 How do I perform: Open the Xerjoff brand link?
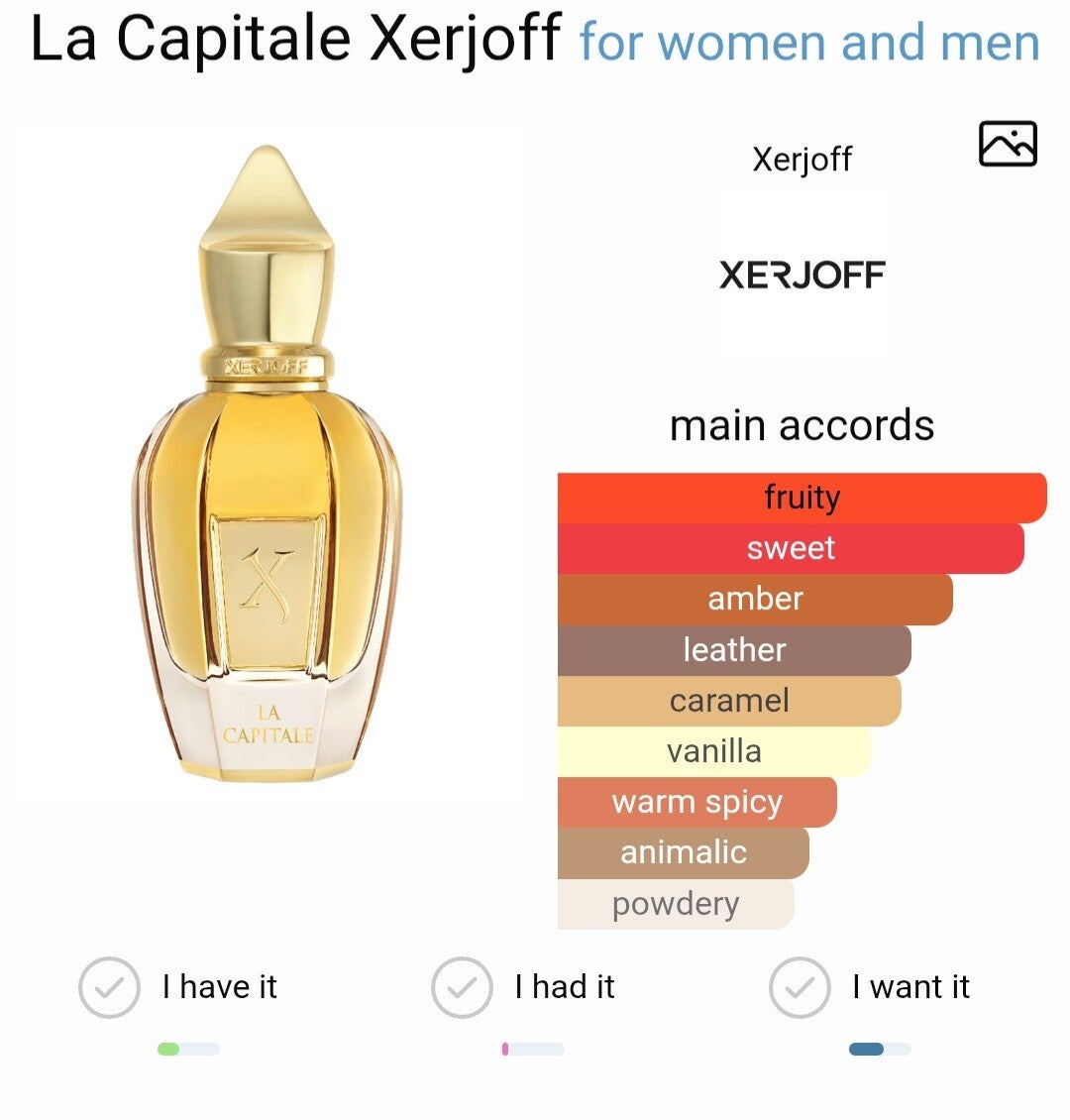point(802,159)
